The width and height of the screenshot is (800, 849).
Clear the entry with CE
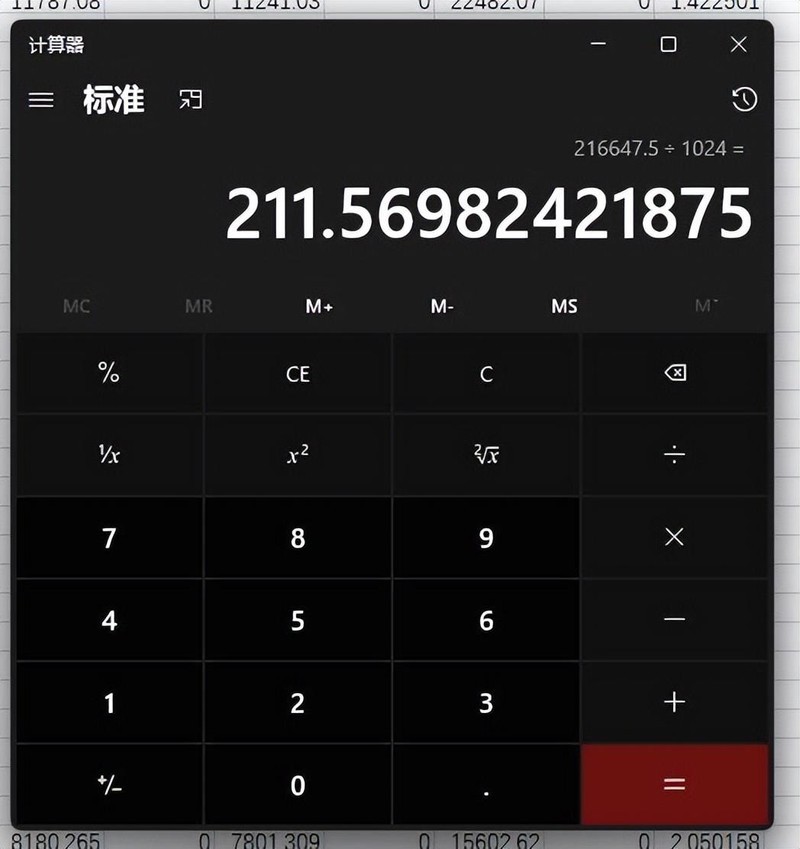tap(298, 373)
